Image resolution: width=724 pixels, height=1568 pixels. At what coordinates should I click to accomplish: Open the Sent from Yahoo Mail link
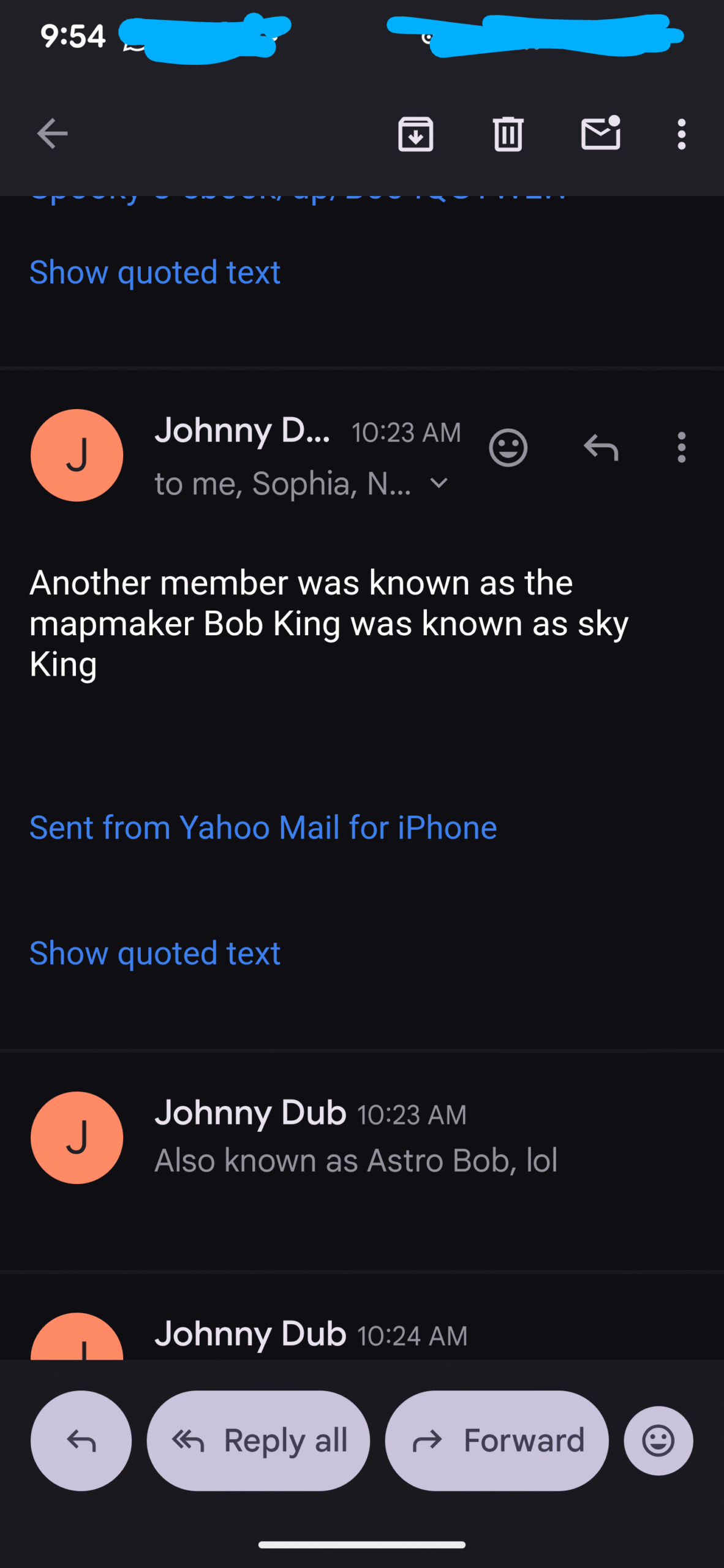(x=263, y=828)
